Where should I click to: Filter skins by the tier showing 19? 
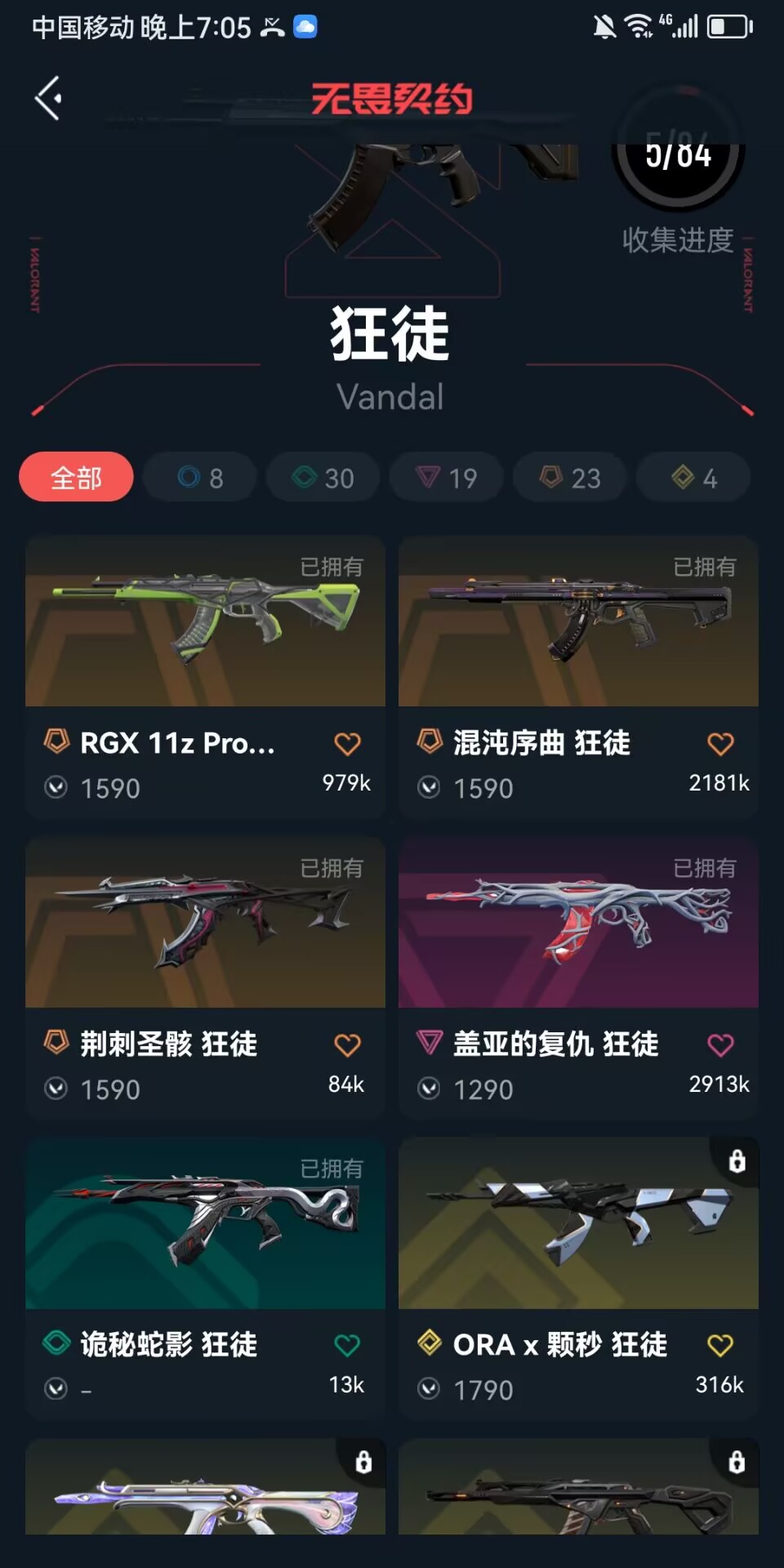(x=447, y=477)
